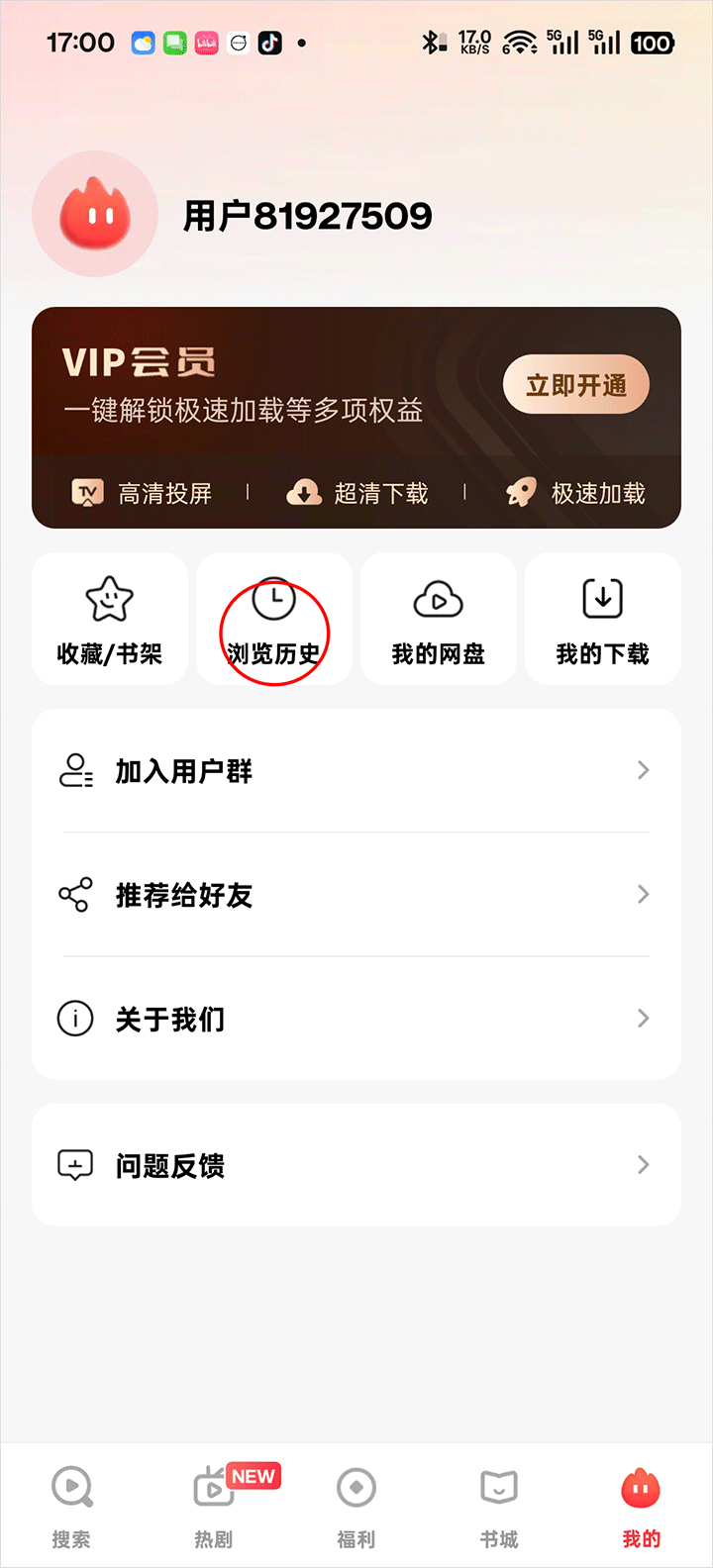Image resolution: width=713 pixels, height=1568 pixels.
Task: Switch to the 福利 tab
Action: [356, 1505]
